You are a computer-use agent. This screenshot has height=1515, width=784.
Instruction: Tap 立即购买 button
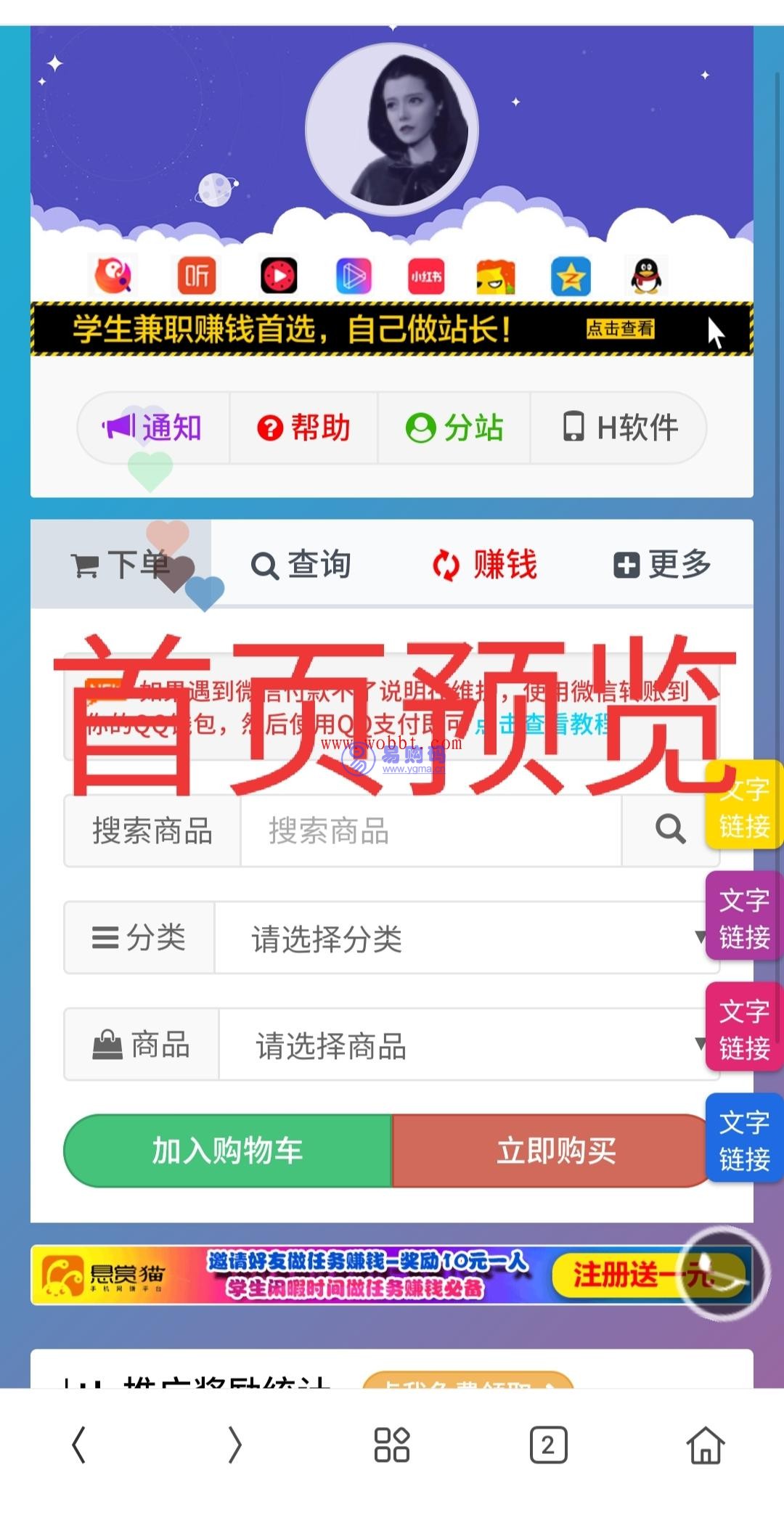[555, 1151]
